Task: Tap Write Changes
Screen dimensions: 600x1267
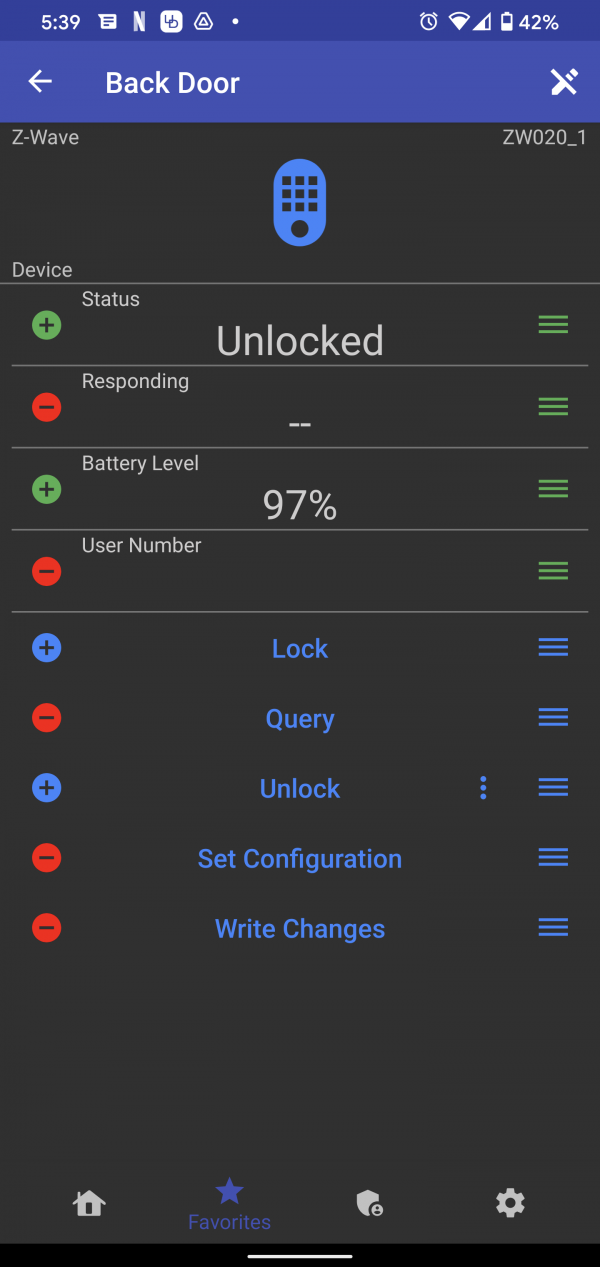Action: (x=300, y=929)
